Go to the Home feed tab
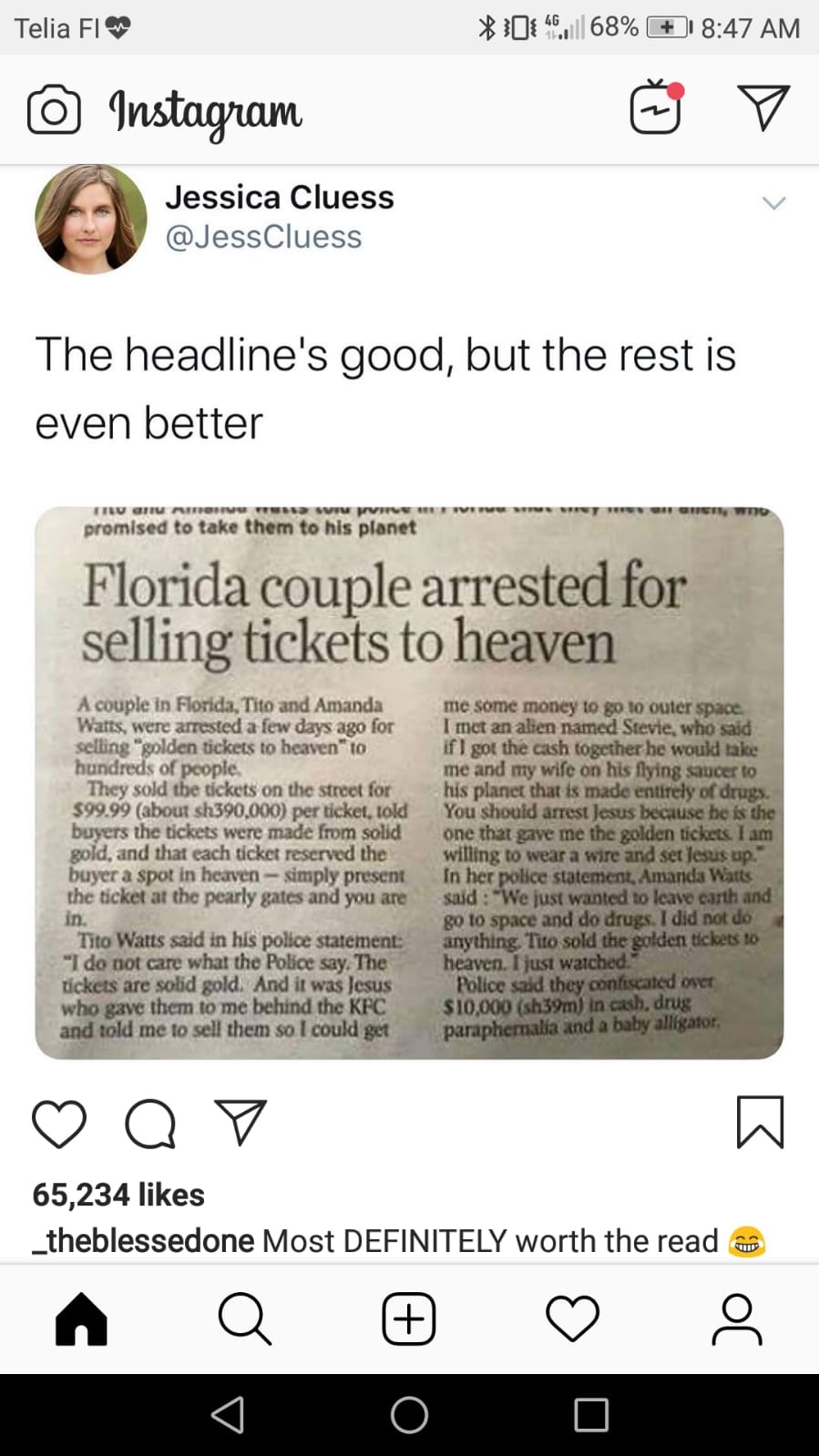 [81, 1319]
